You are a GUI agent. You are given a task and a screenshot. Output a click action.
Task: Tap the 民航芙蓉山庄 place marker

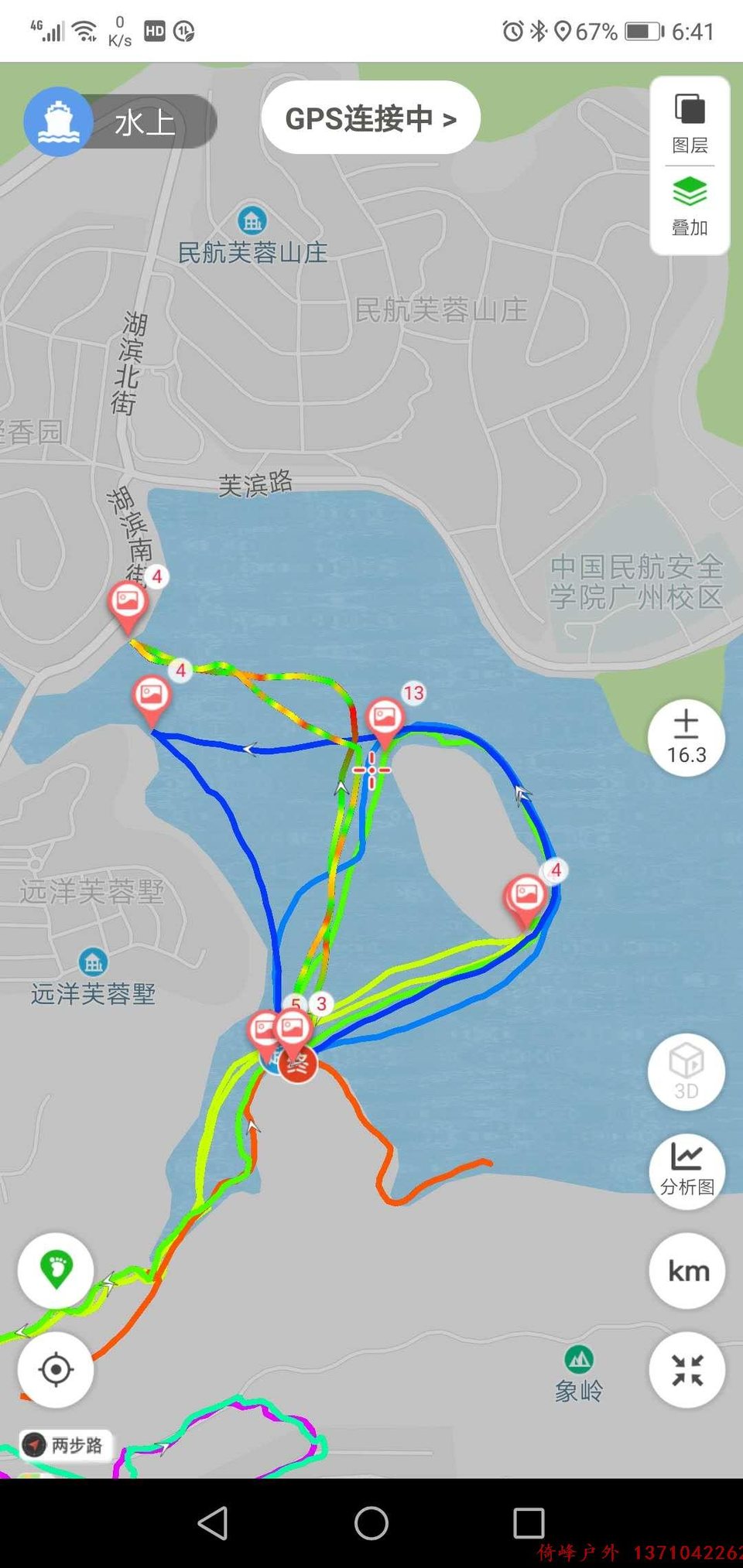pos(252,221)
